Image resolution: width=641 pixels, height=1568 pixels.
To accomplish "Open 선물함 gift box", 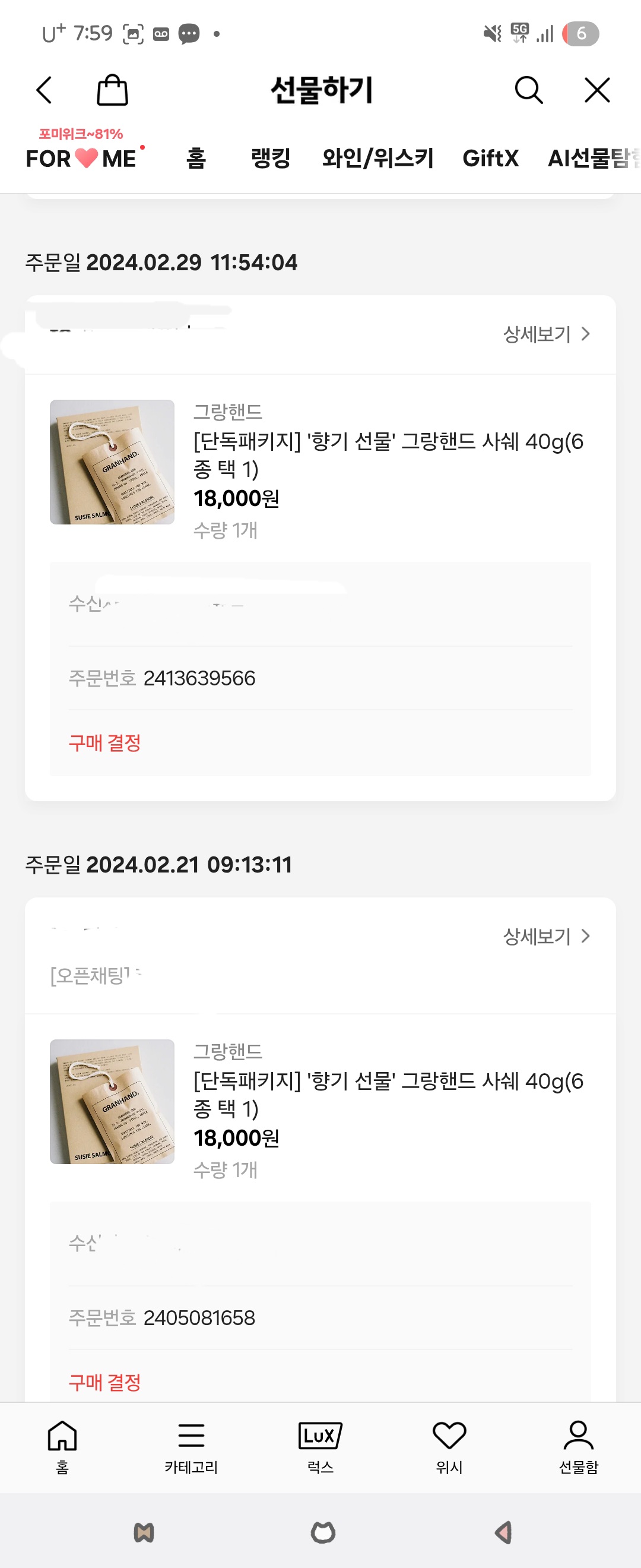I will (x=578, y=1447).
